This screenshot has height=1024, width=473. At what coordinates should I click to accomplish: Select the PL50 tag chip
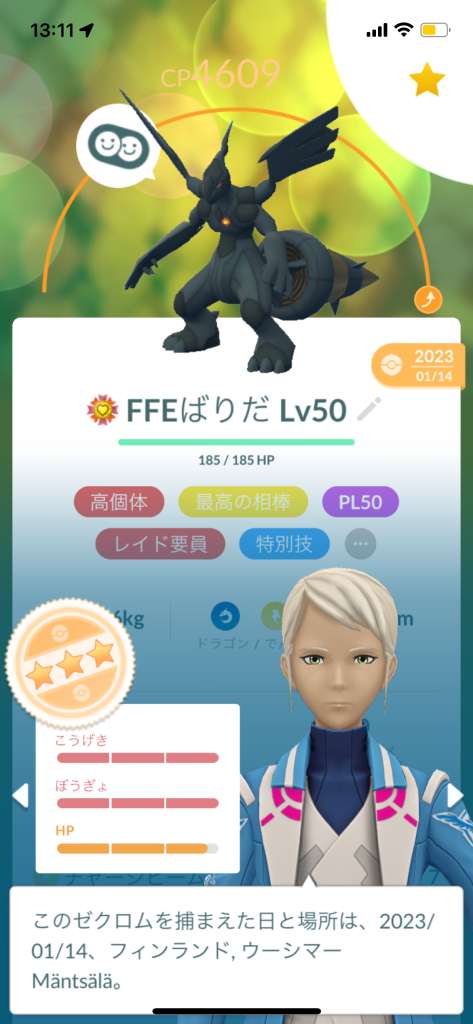coord(361,502)
